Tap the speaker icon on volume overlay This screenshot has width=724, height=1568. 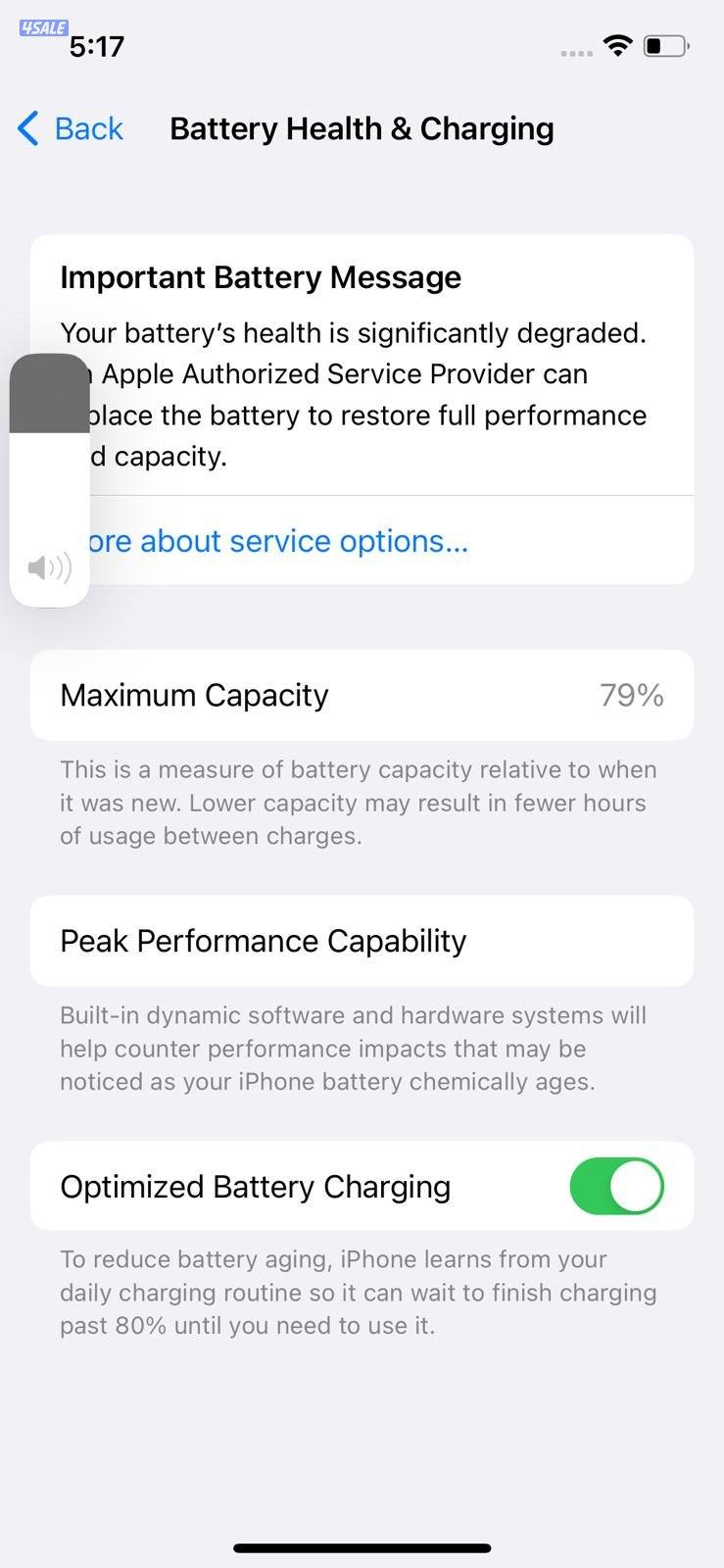(49, 566)
